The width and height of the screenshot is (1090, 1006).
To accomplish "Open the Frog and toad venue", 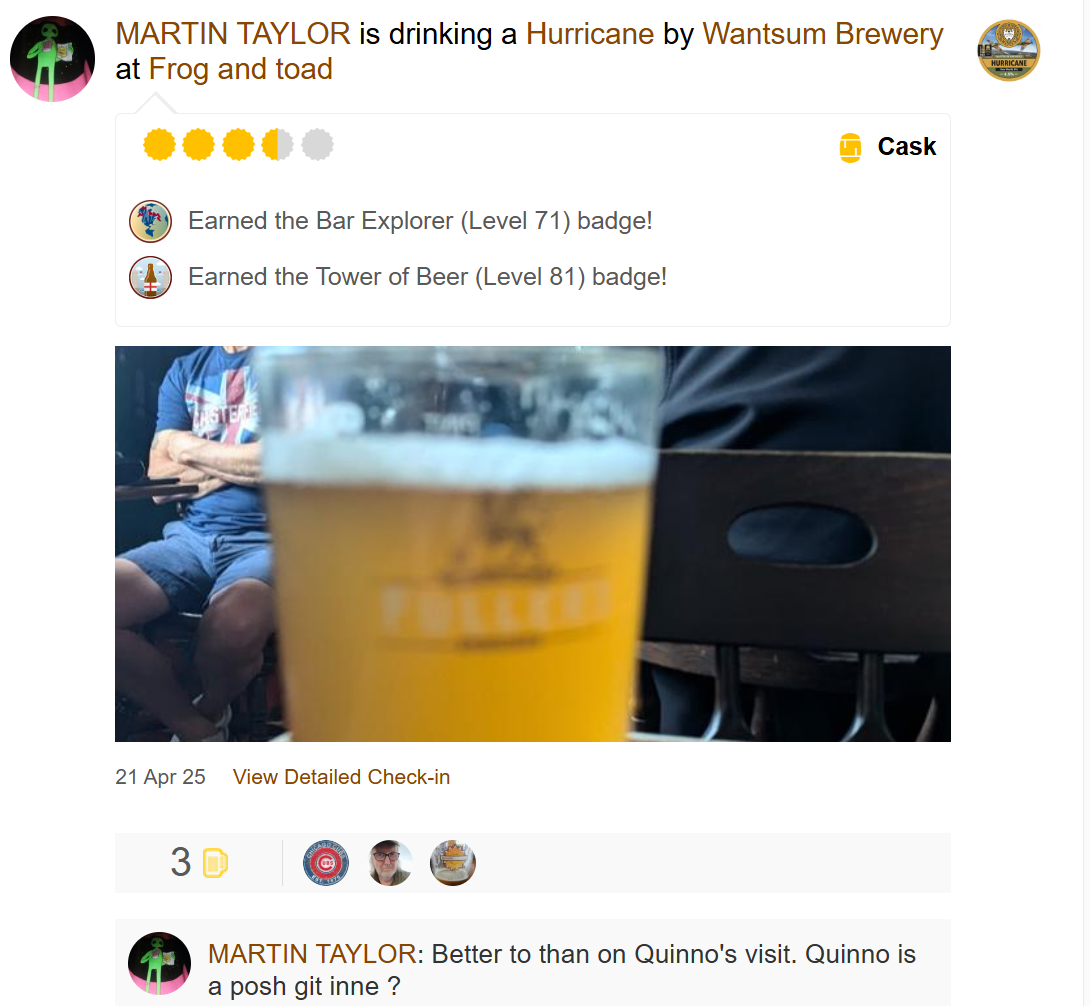I will tap(240, 69).
